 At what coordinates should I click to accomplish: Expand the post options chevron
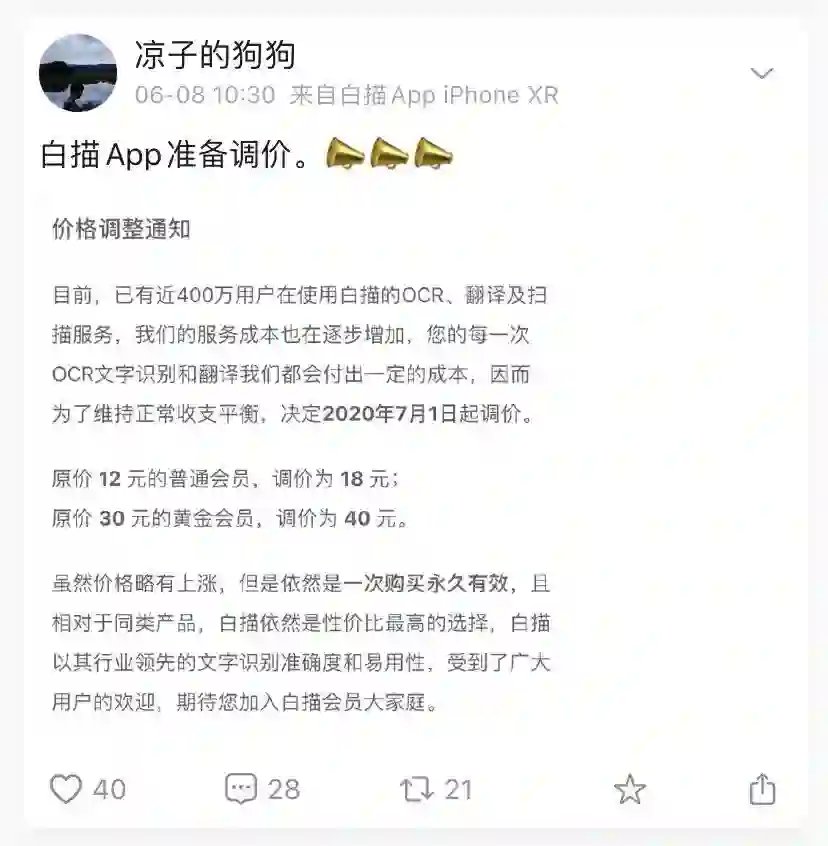762,73
